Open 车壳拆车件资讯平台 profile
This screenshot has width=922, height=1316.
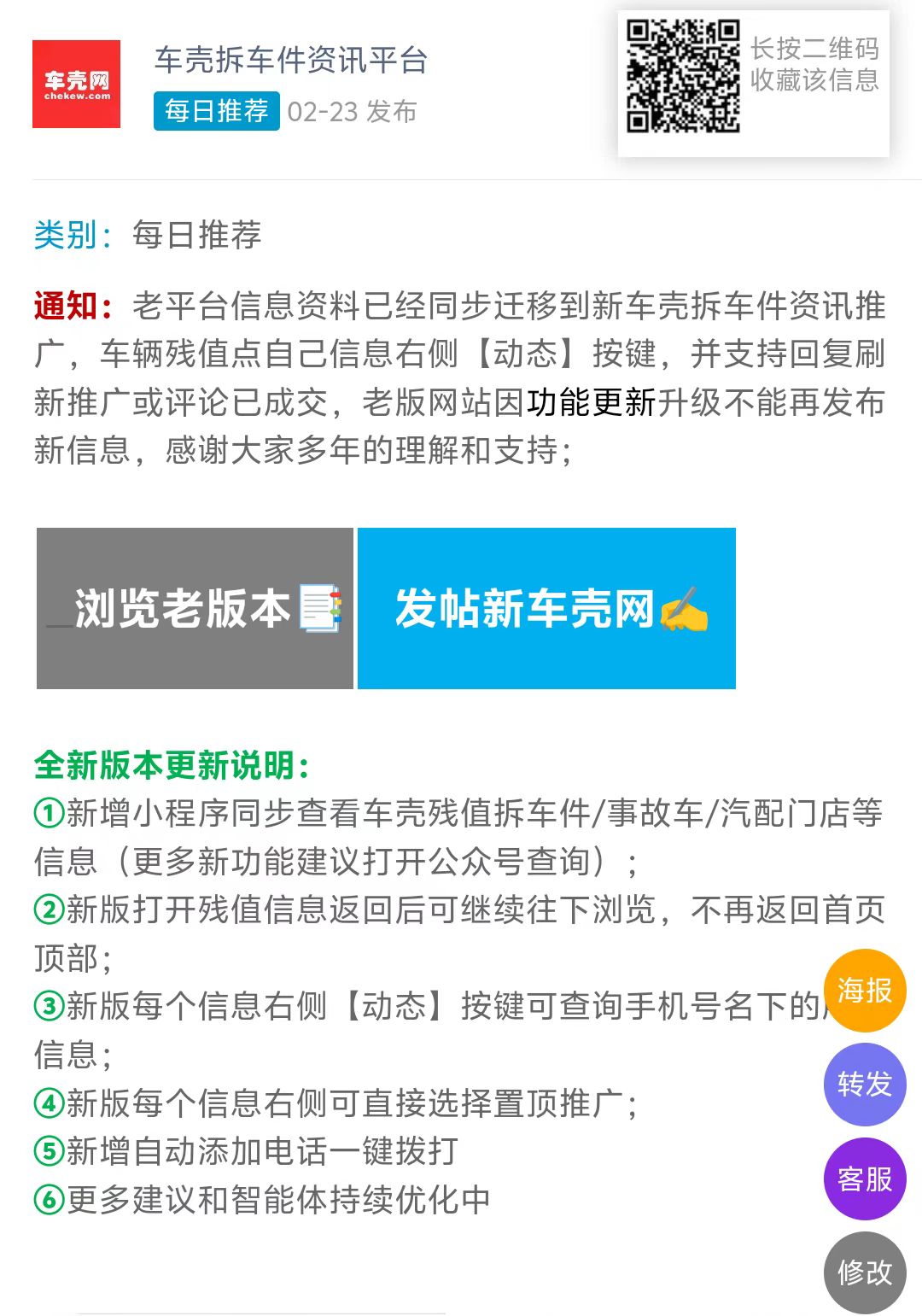pos(290,61)
